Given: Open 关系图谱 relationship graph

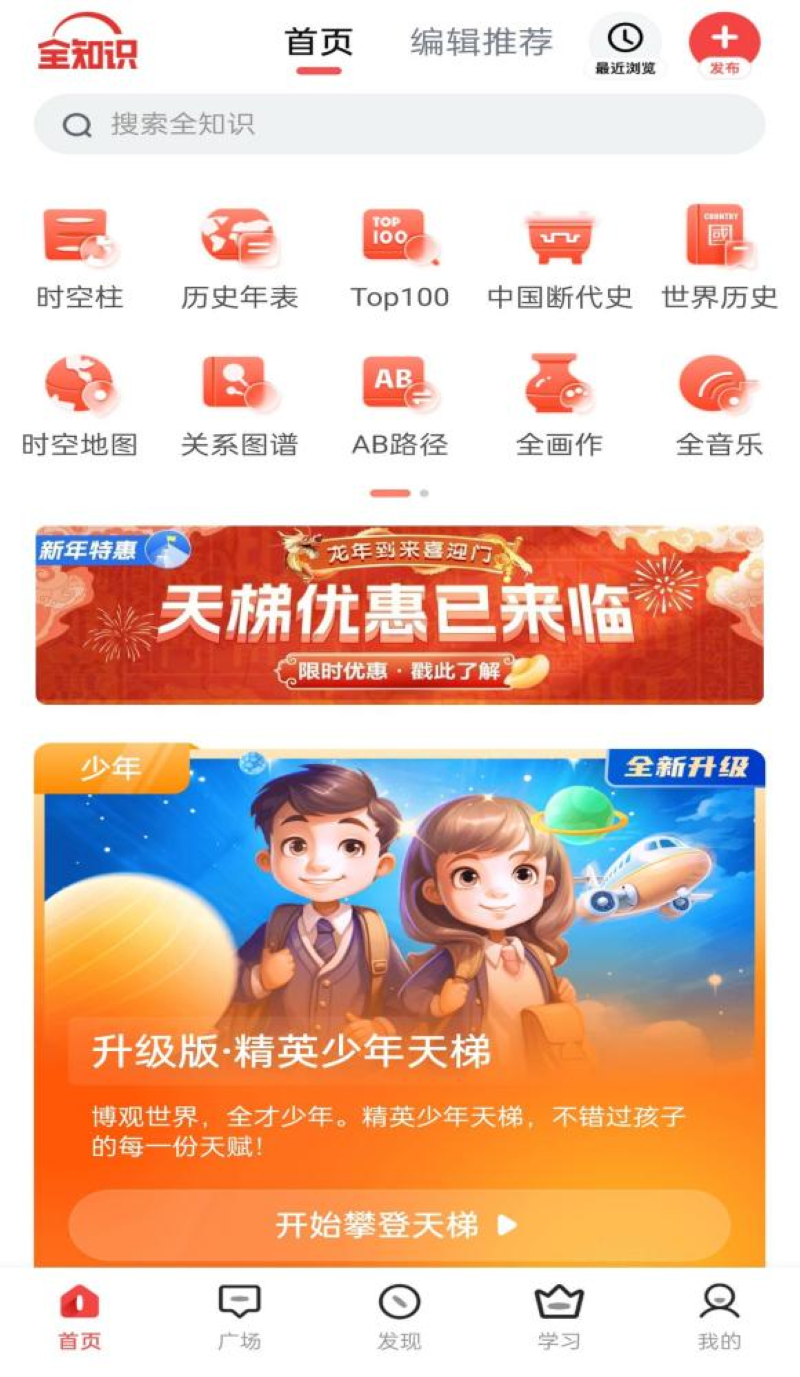Looking at the screenshot, I should point(239,403).
